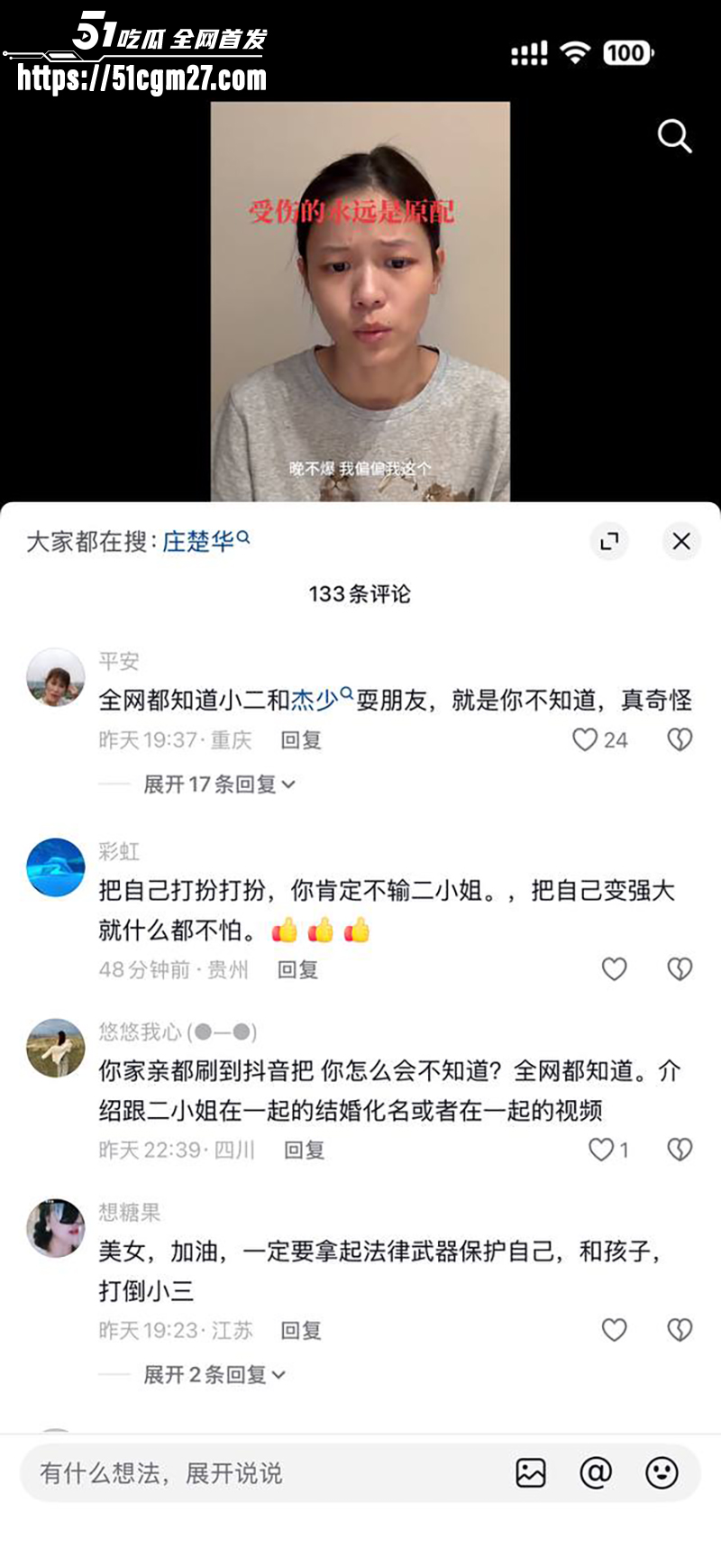Click the @ mention icon near comment input
Screen dimensions: 721x1568
(597, 1473)
